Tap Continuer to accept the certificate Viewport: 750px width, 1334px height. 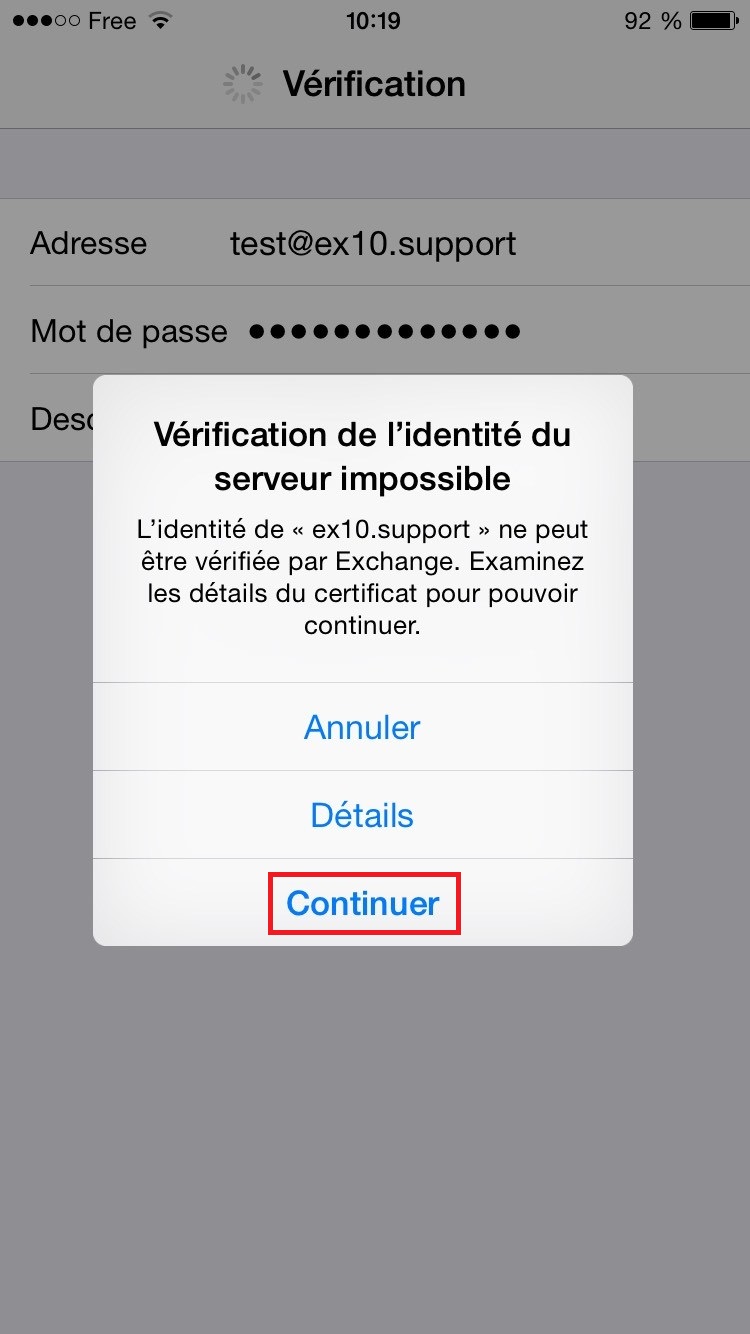[x=363, y=903]
